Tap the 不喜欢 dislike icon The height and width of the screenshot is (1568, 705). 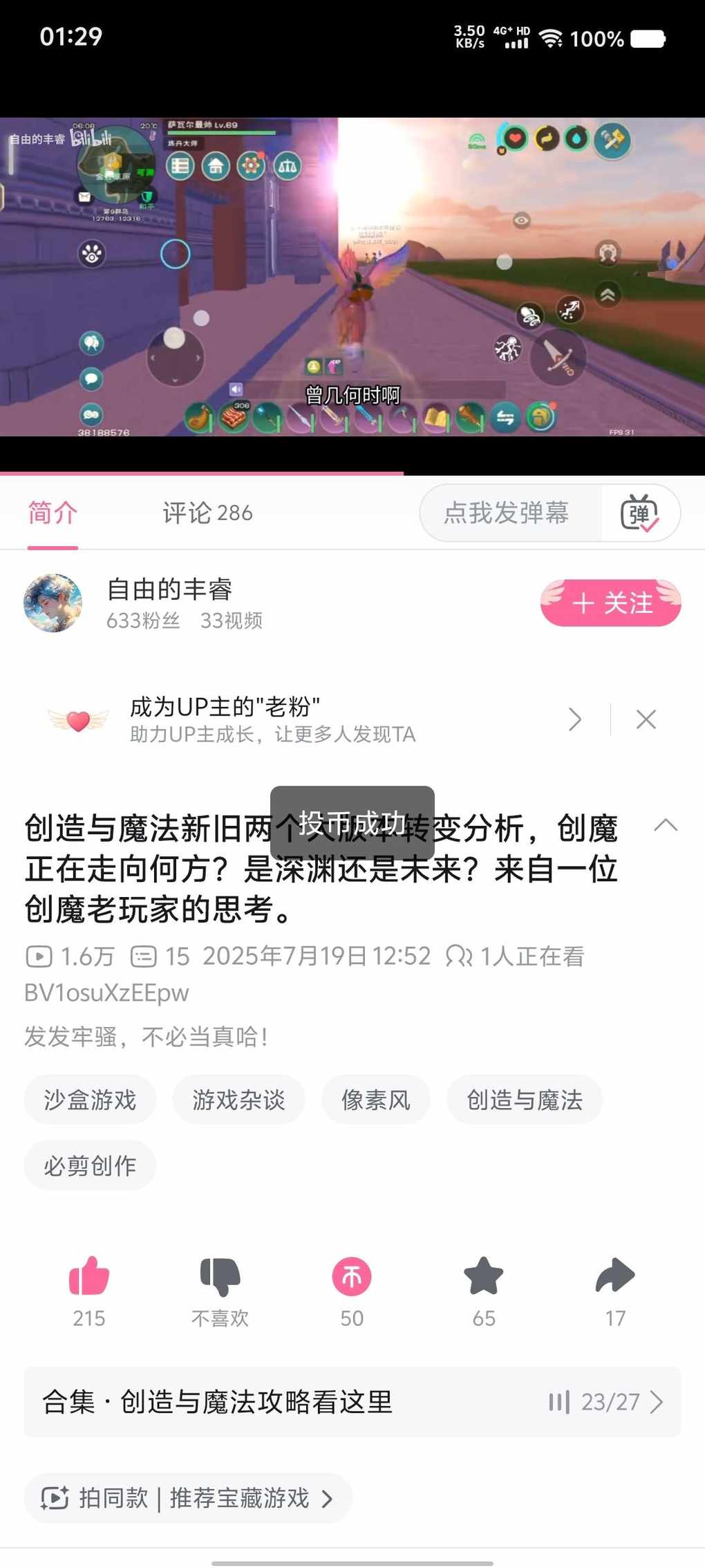tap(220, 1278)
